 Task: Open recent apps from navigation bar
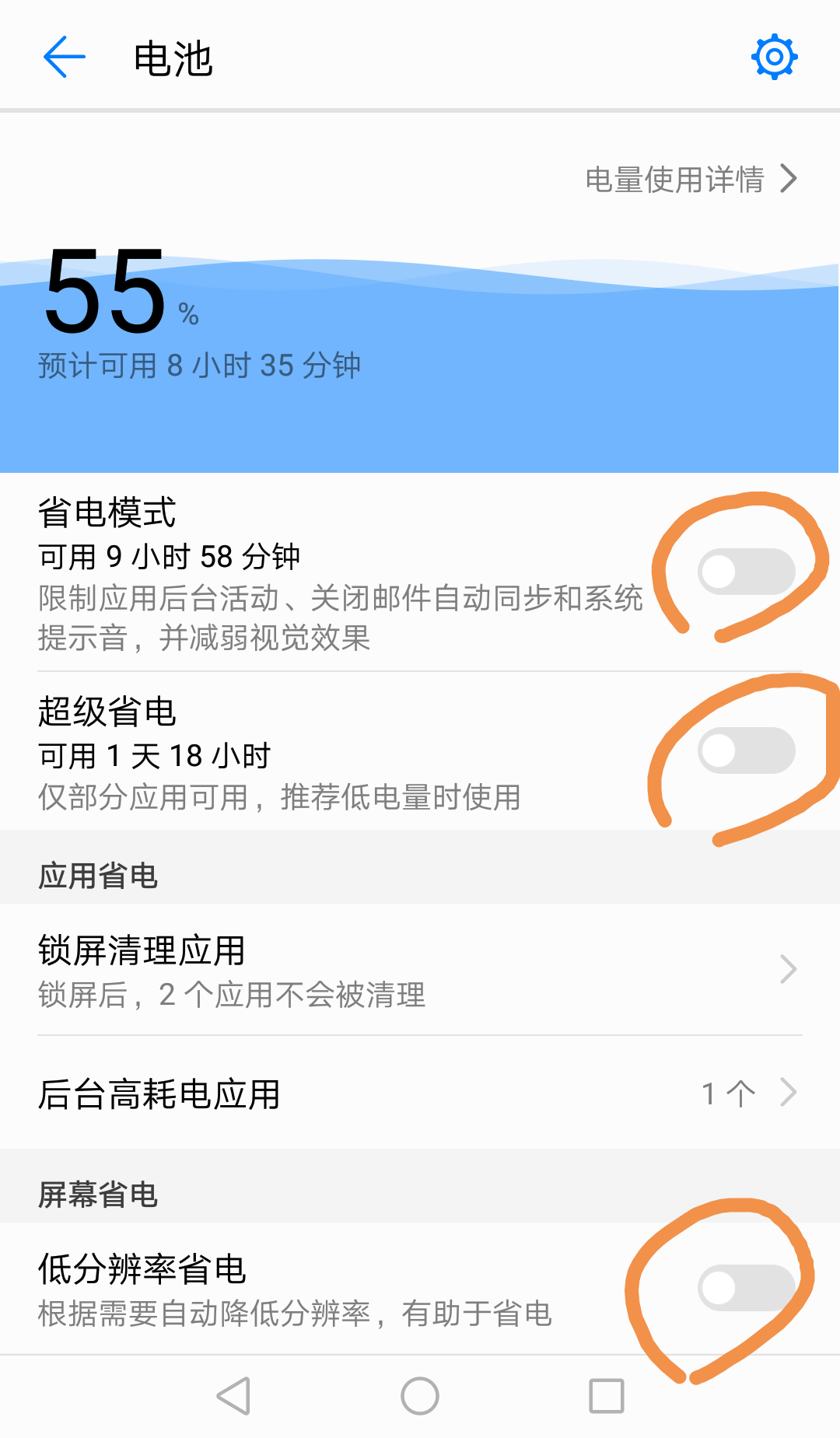click(x=607, y=1396)
